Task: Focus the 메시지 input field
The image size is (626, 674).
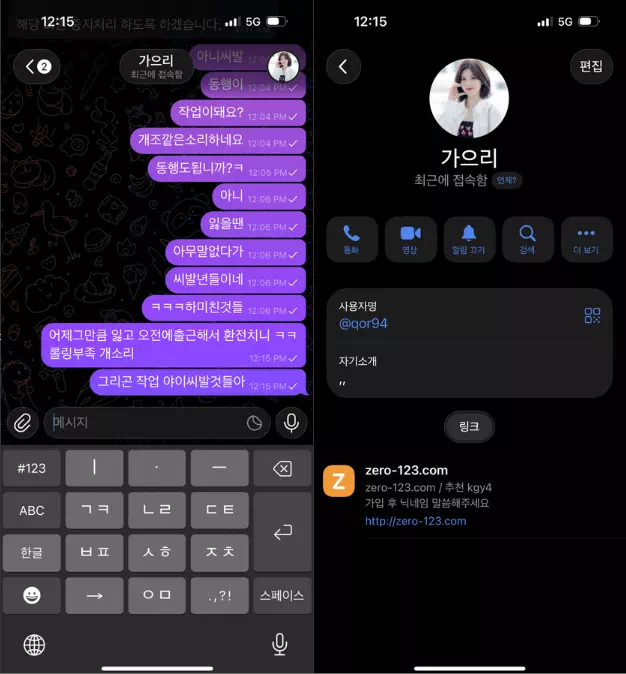Action: (145, 422)
